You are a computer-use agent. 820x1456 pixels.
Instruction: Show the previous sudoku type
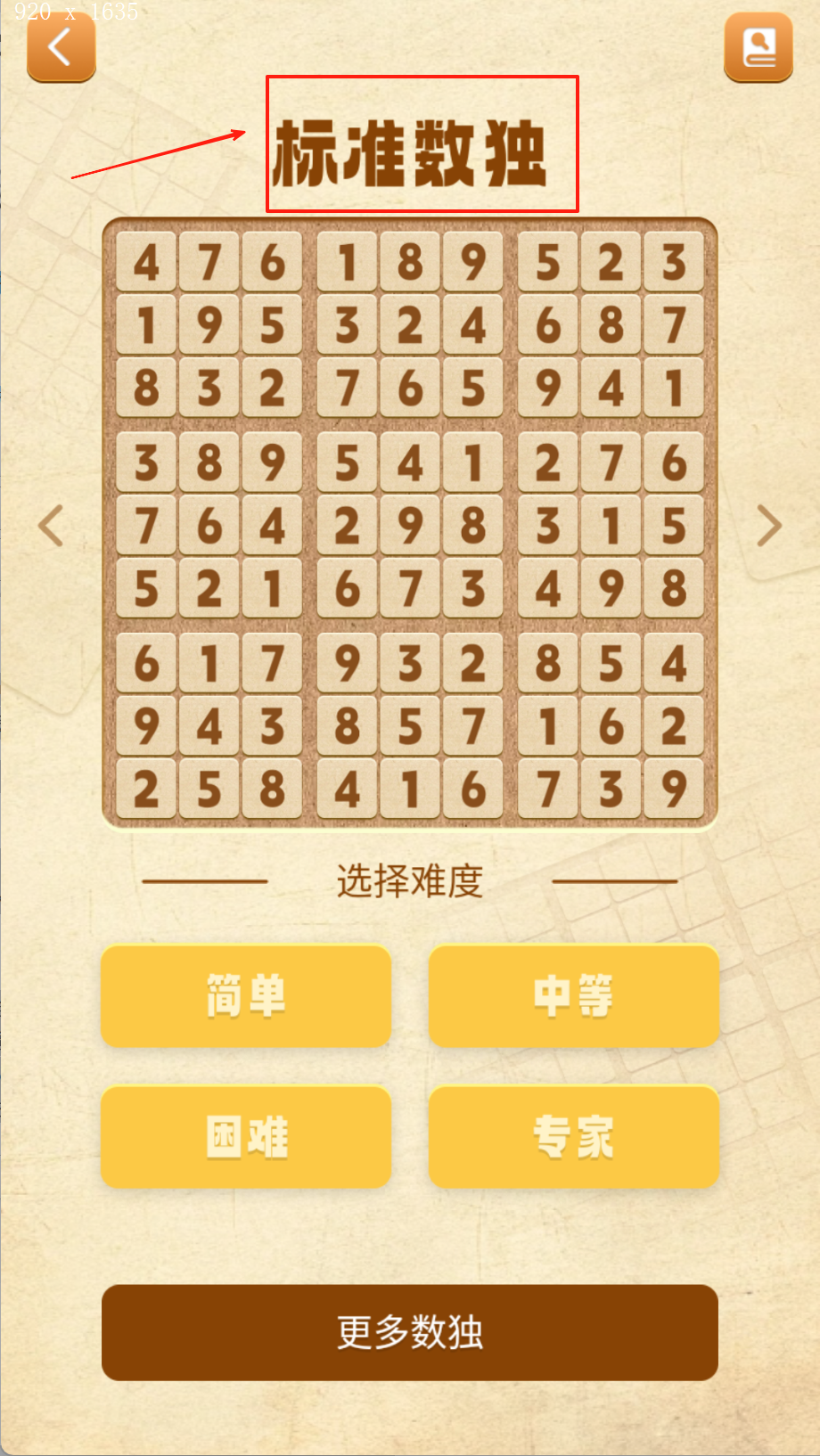52,526
